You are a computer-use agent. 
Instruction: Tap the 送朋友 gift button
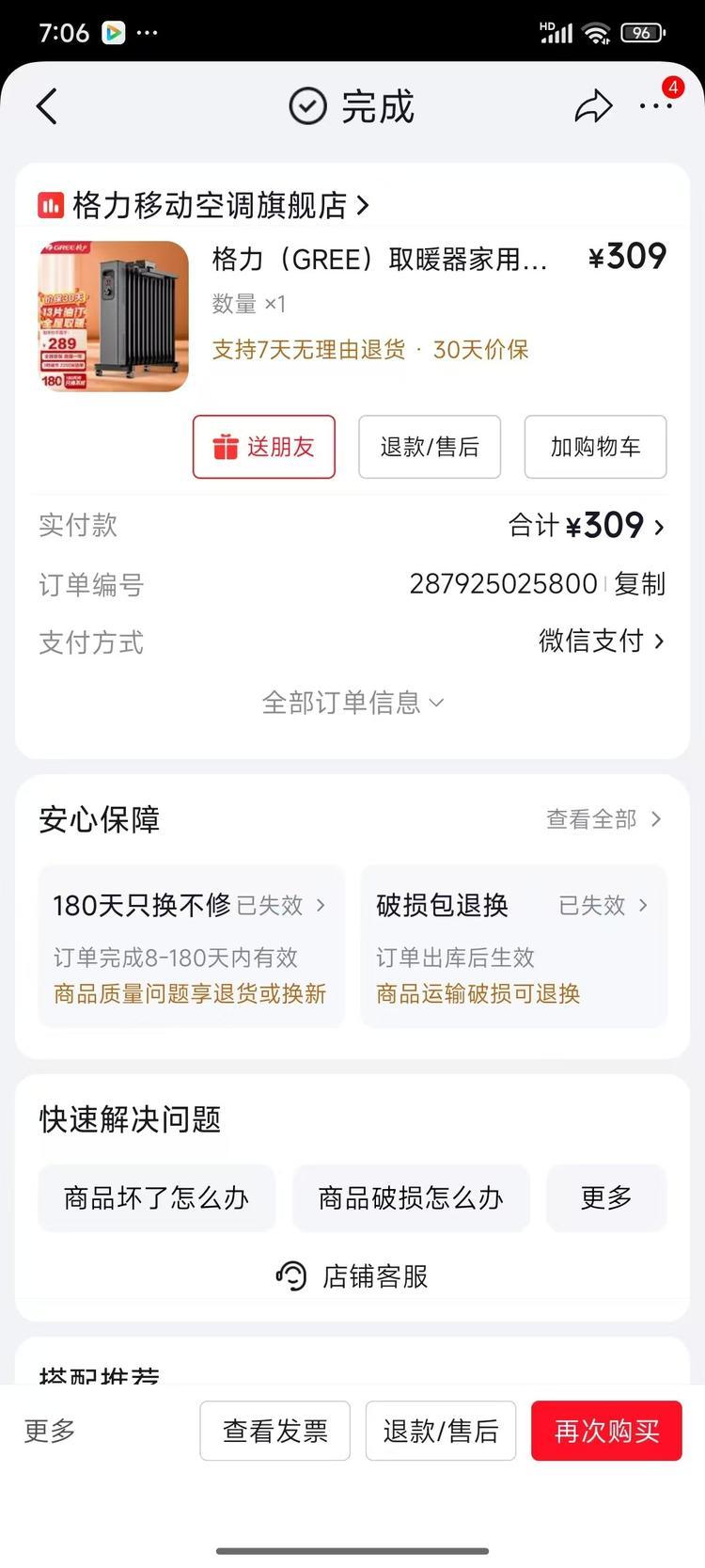pos(264,447)
